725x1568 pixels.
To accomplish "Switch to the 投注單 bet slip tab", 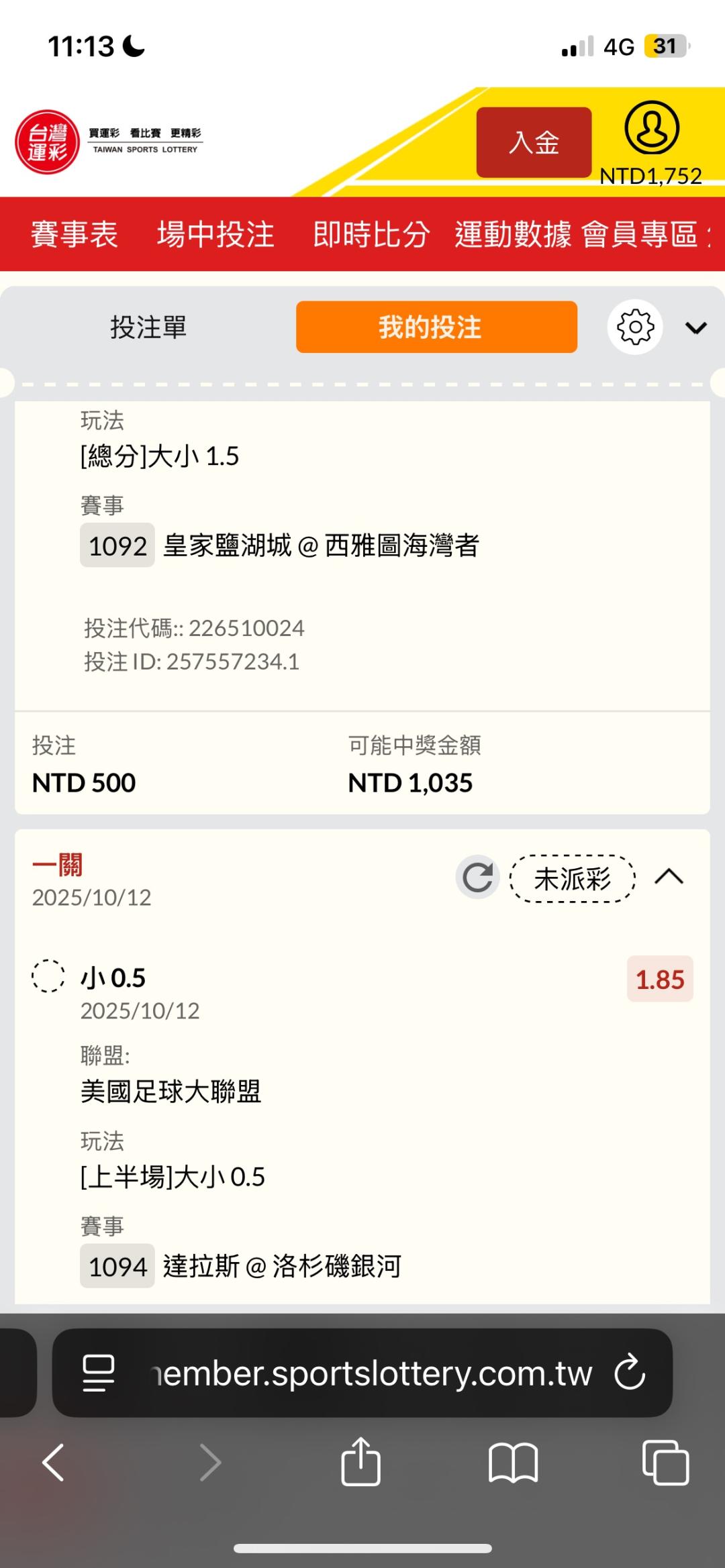I will 148,327.
